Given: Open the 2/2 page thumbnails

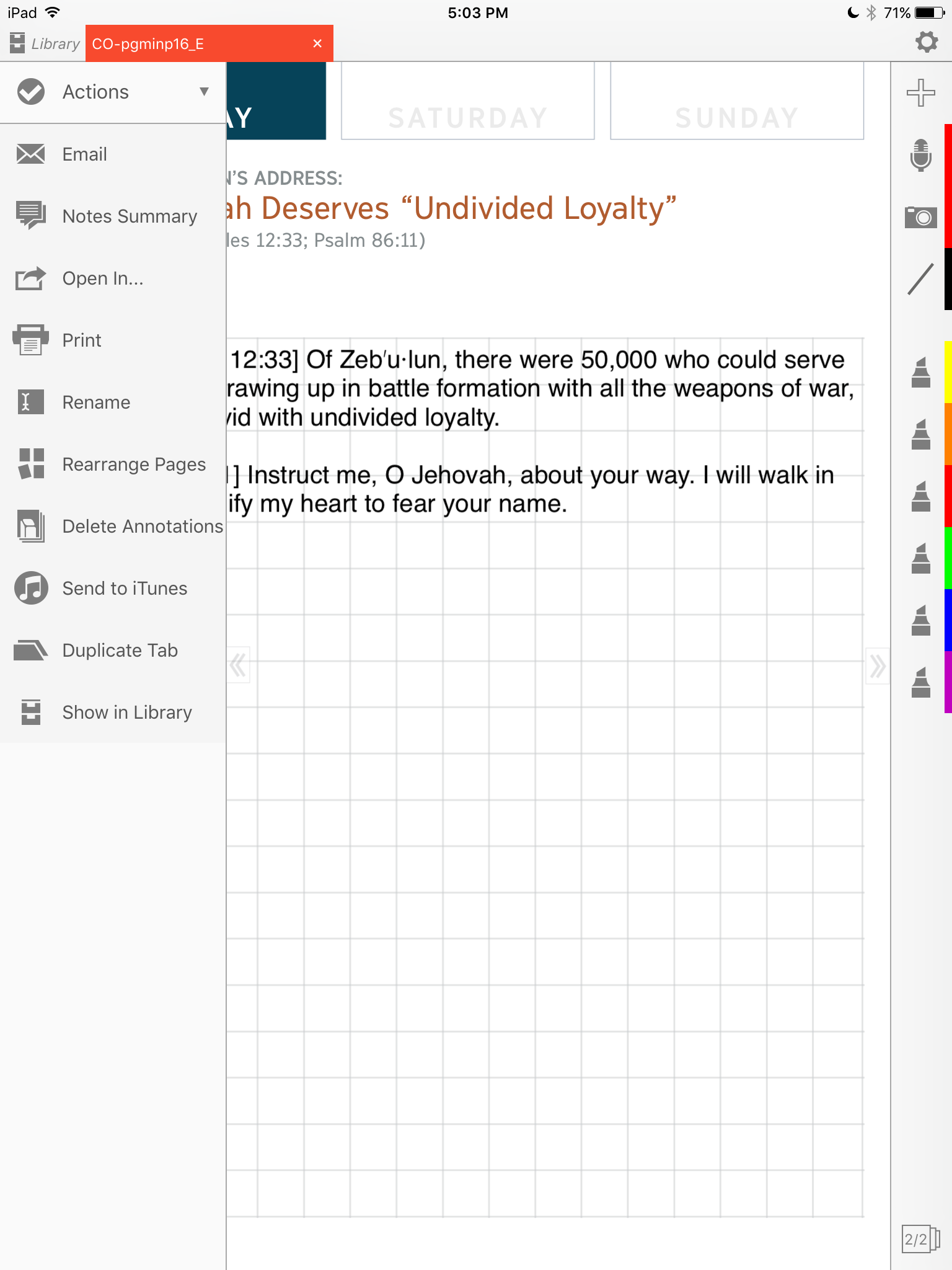Looking at the screenshot, I should [x=920, y=1239].
